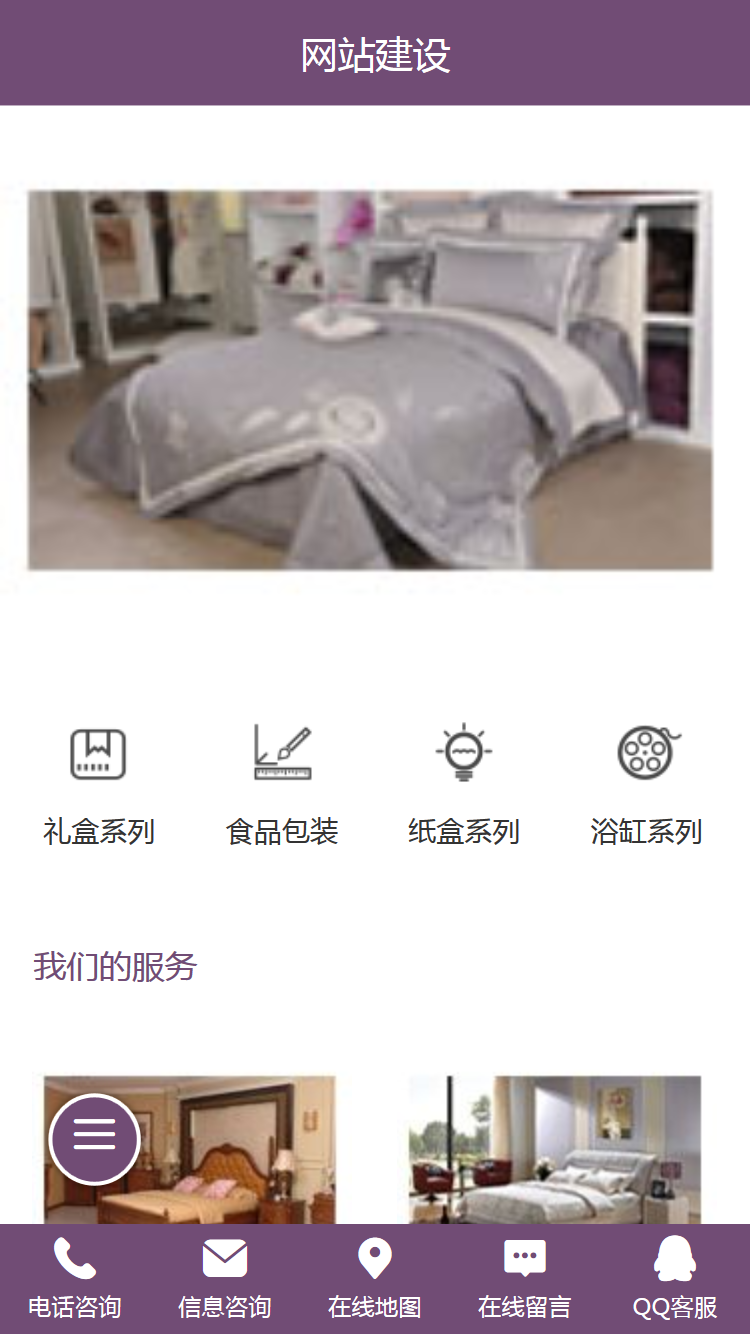Open the 食品包装 category

click(282, 785)
